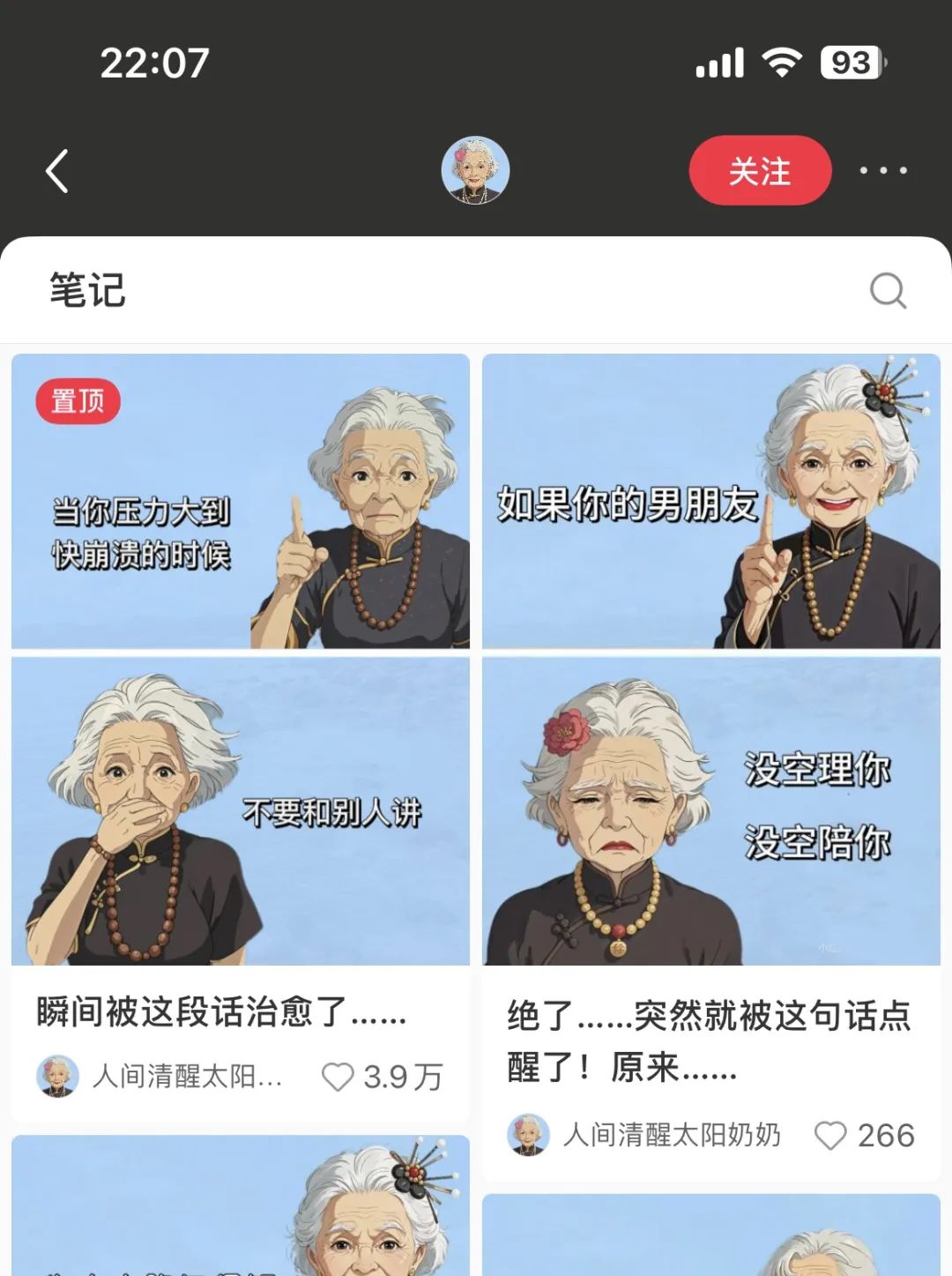The height and width of the screenshot is (1276, 952).
Task: Go back using the top-left arrow
Action: (57, 171)
